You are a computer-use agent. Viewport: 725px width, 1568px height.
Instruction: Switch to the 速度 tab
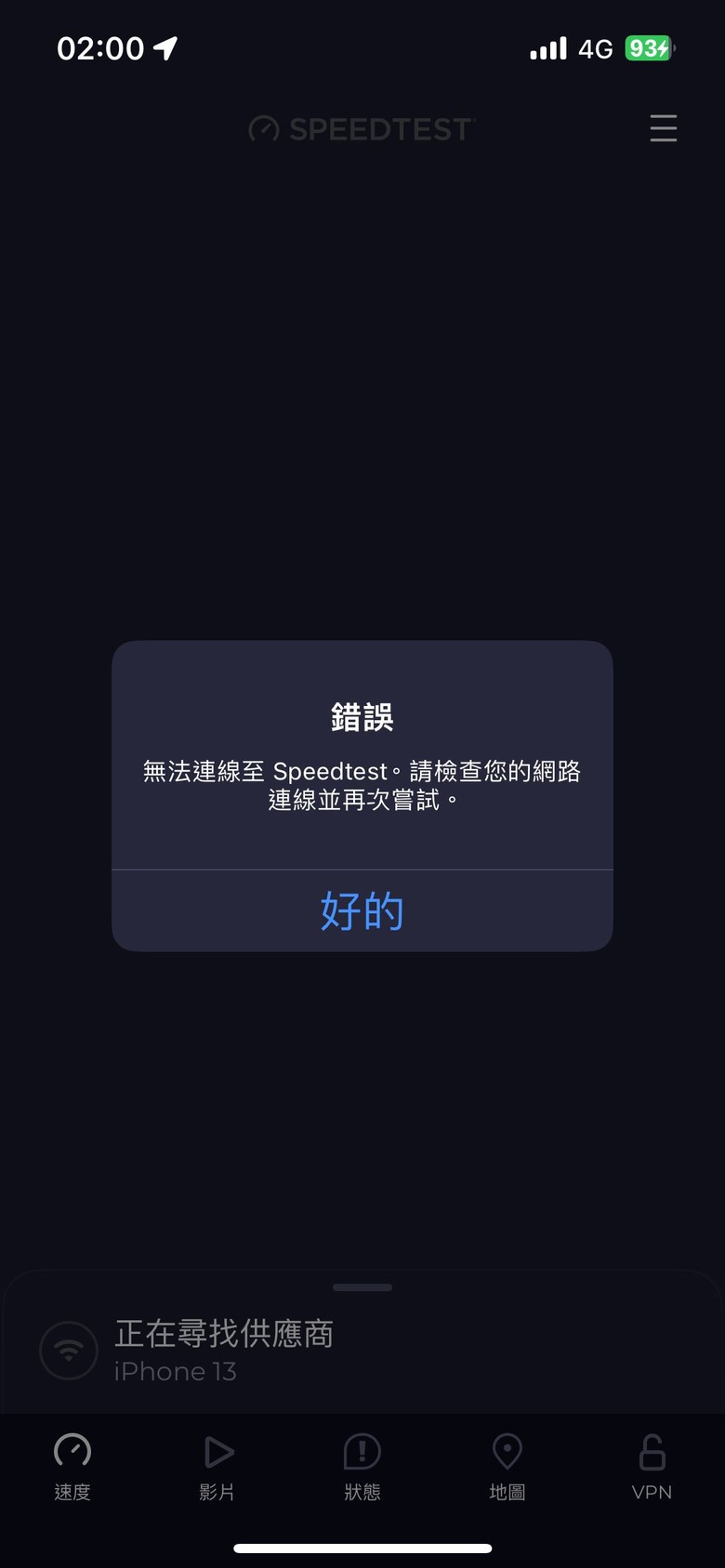pos(72,1467)
